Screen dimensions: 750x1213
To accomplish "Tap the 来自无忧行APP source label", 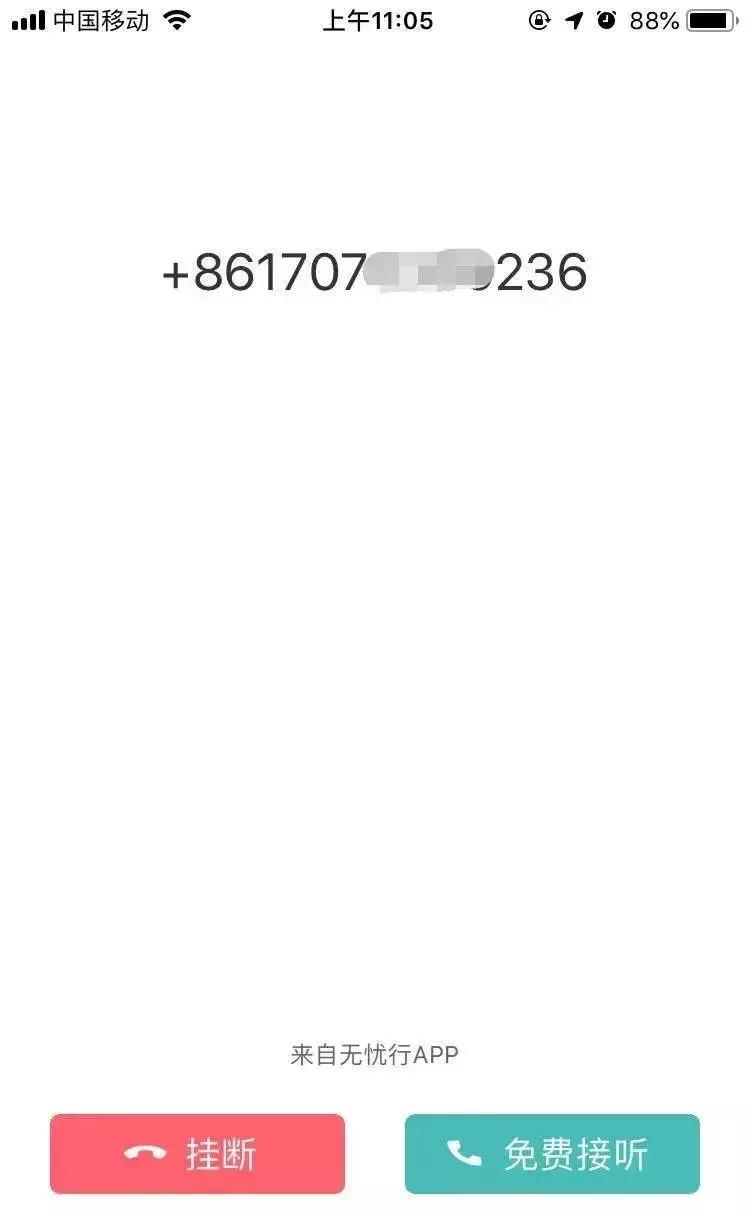I will click(x=374, y=1055).
